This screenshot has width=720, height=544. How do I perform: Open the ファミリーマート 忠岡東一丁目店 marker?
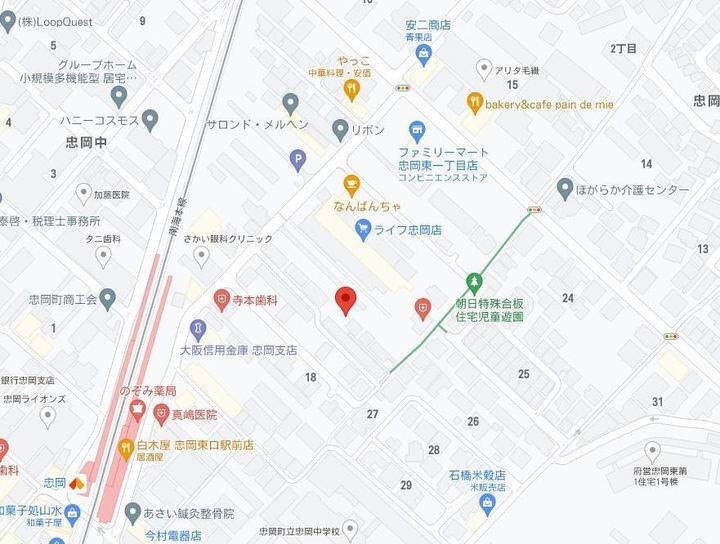coord(417,131)
